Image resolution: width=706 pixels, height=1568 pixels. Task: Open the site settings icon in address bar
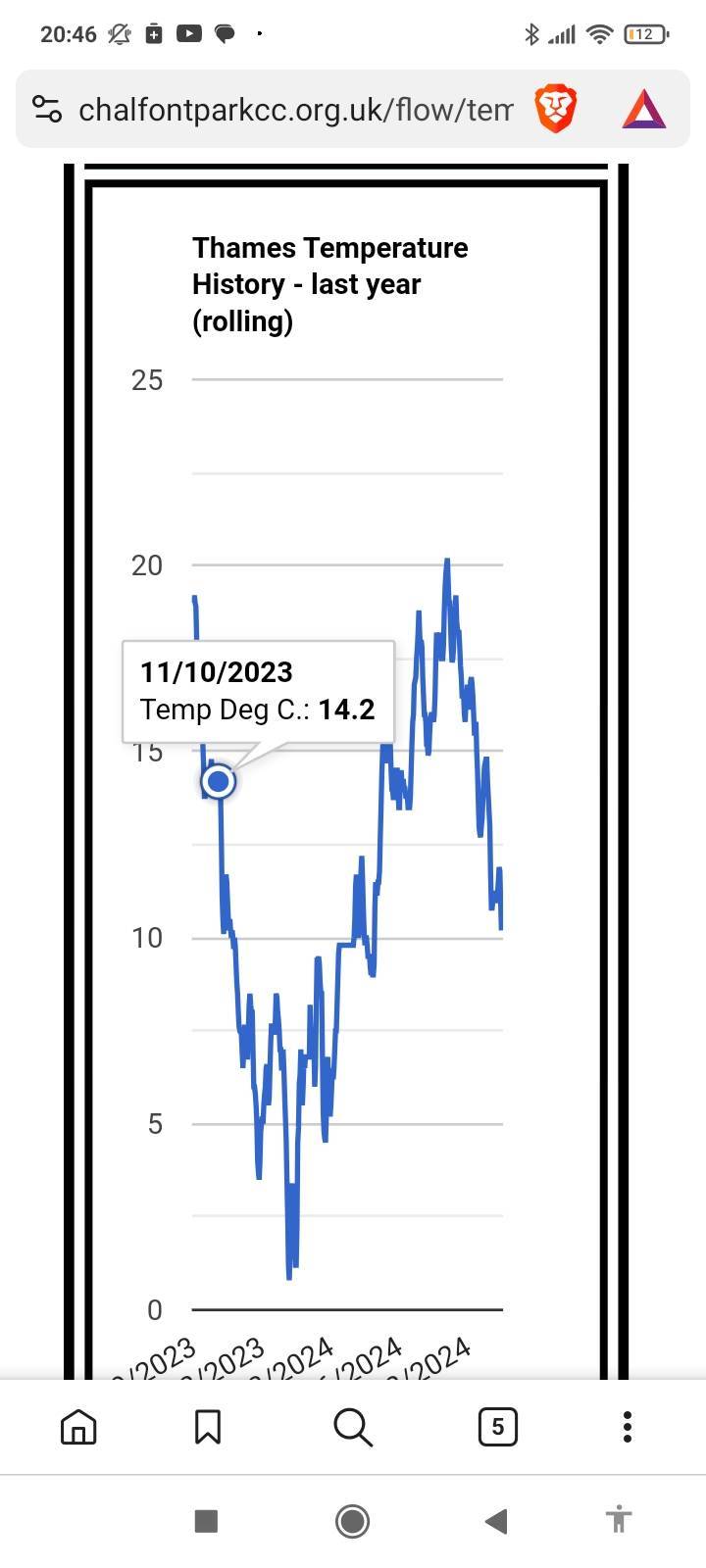coord(47,109)
